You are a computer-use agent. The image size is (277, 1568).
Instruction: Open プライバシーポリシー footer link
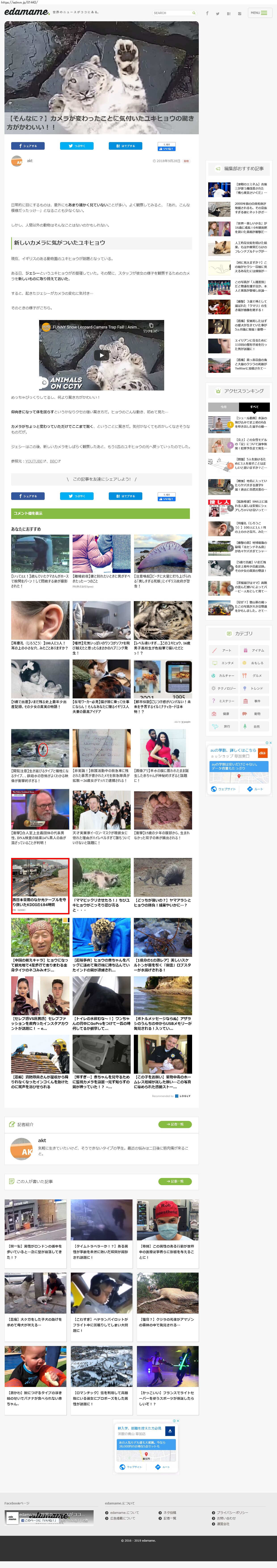point(233,1513)
